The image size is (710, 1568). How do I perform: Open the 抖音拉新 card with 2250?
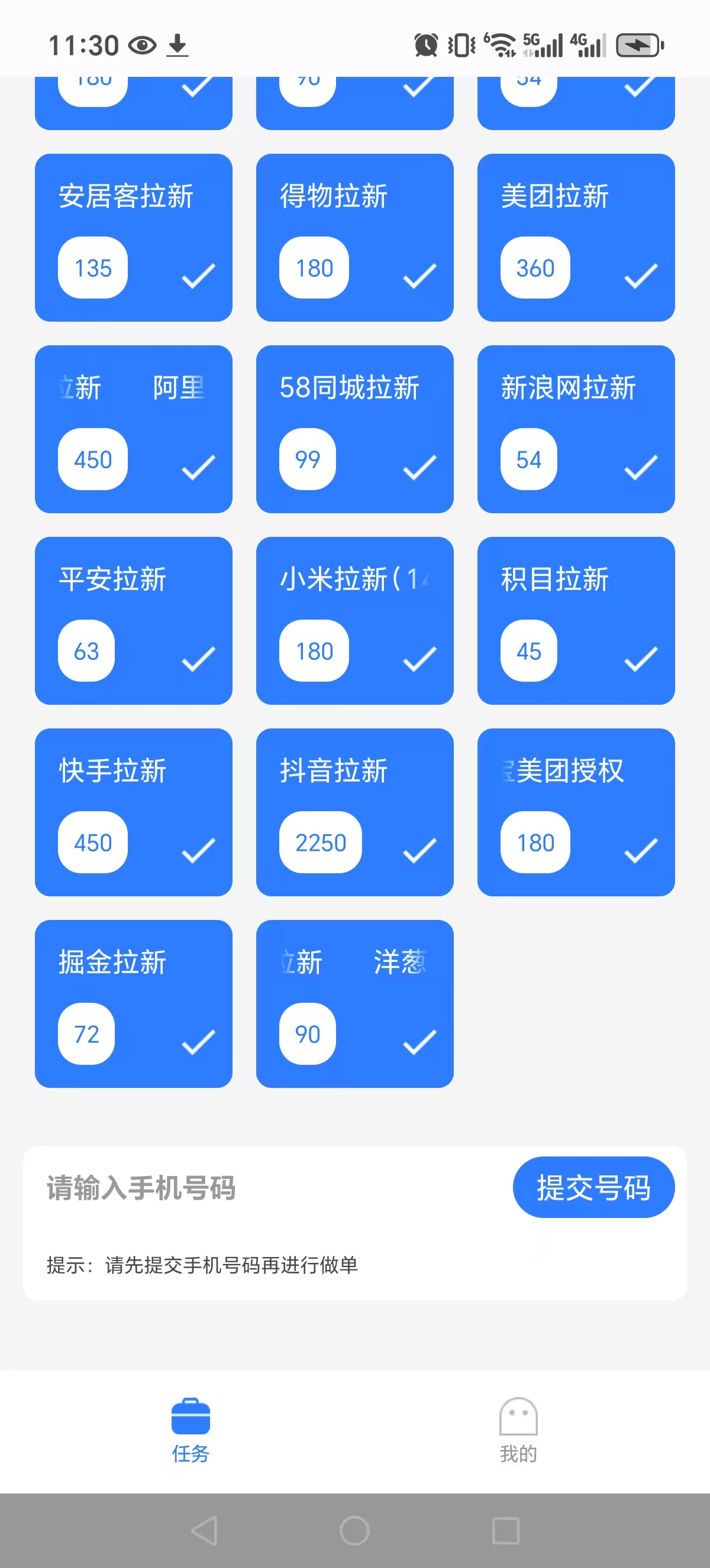[x=354, y=812]
